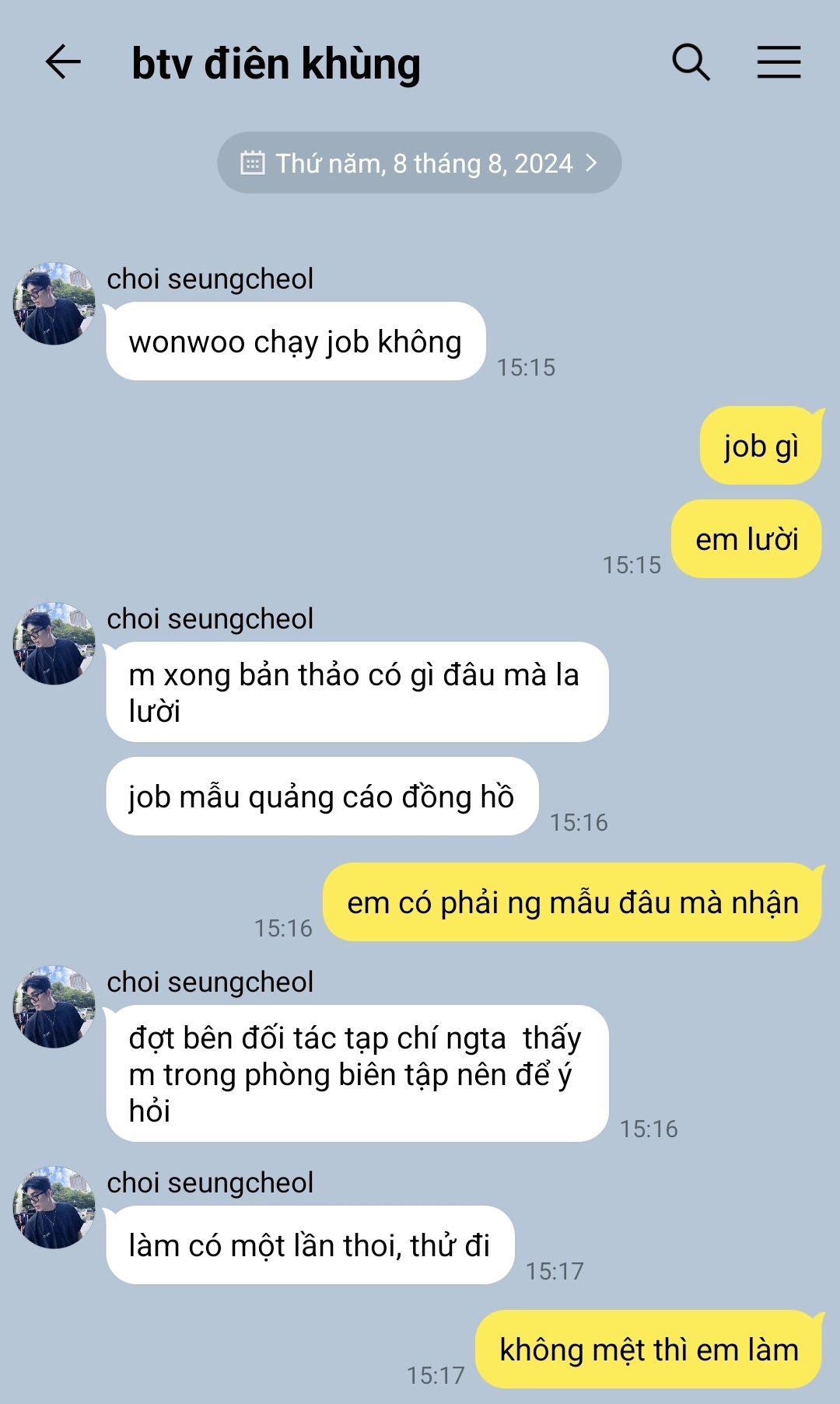The width and height of the screenshot is (840, 1404).
Task: Go back from the btv điên khùng chat
Action: (x=63, y=62)
